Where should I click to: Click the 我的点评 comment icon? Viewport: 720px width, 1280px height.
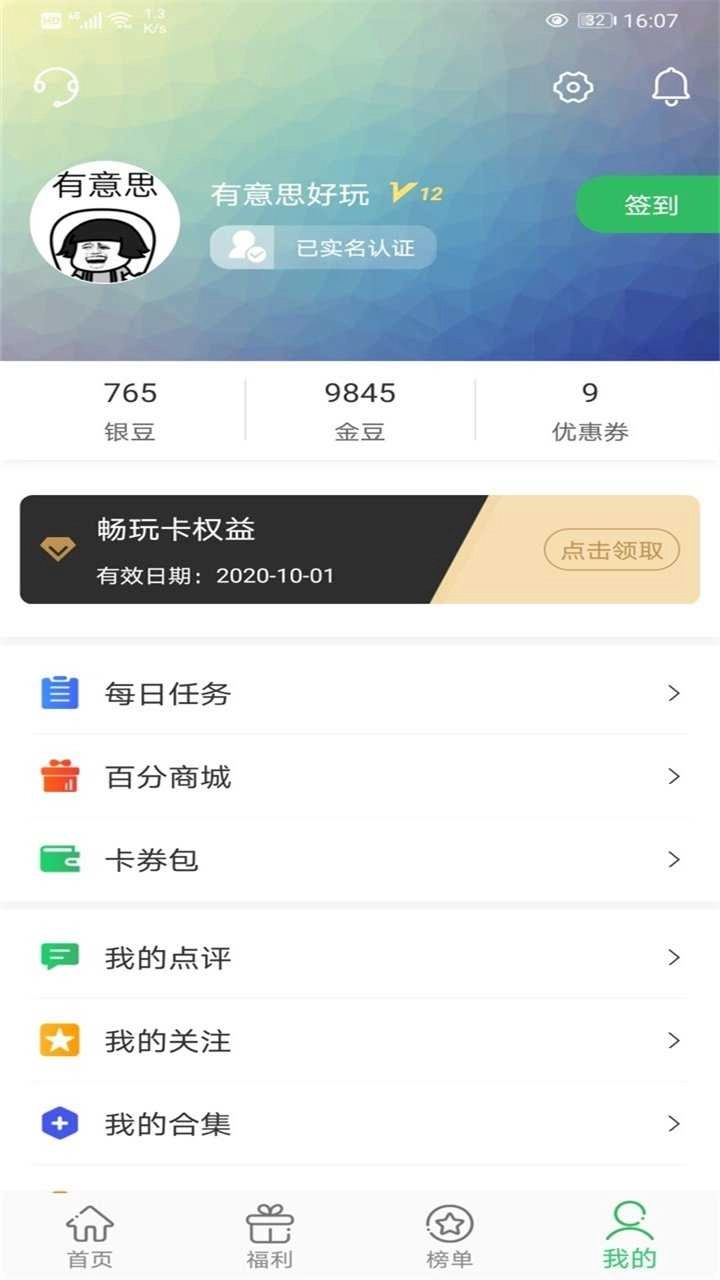pos(60,957)
